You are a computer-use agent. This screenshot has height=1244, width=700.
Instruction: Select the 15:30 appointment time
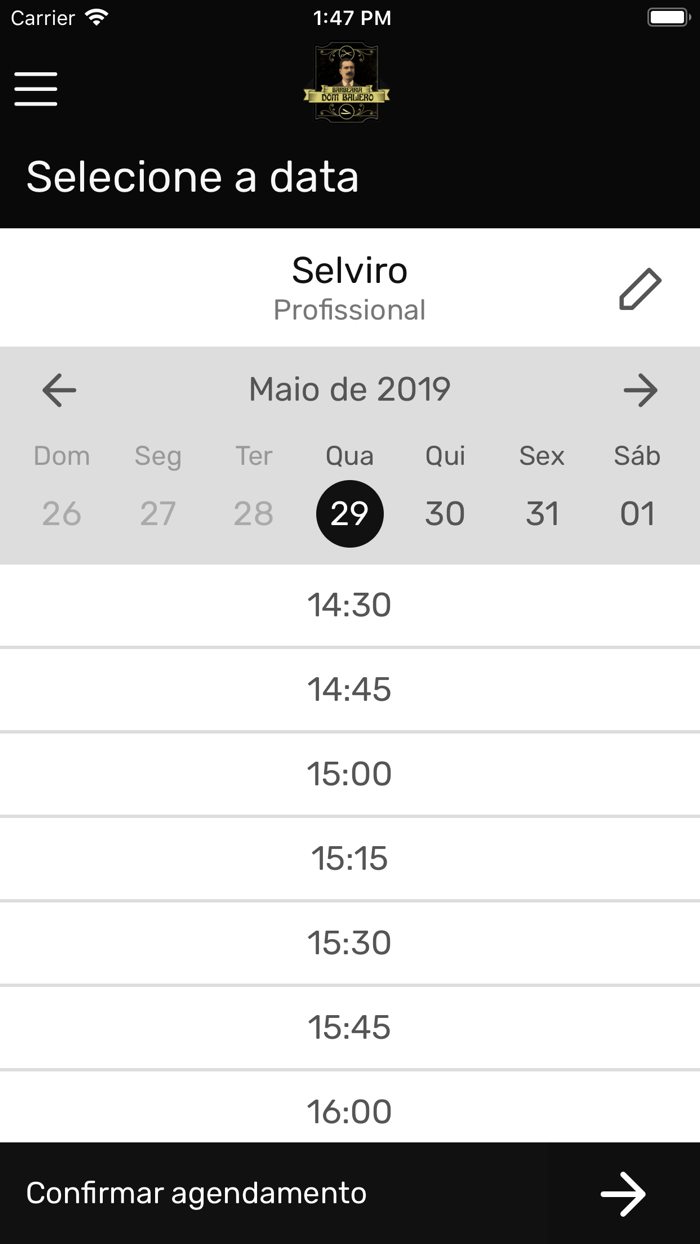coord(350,943)
